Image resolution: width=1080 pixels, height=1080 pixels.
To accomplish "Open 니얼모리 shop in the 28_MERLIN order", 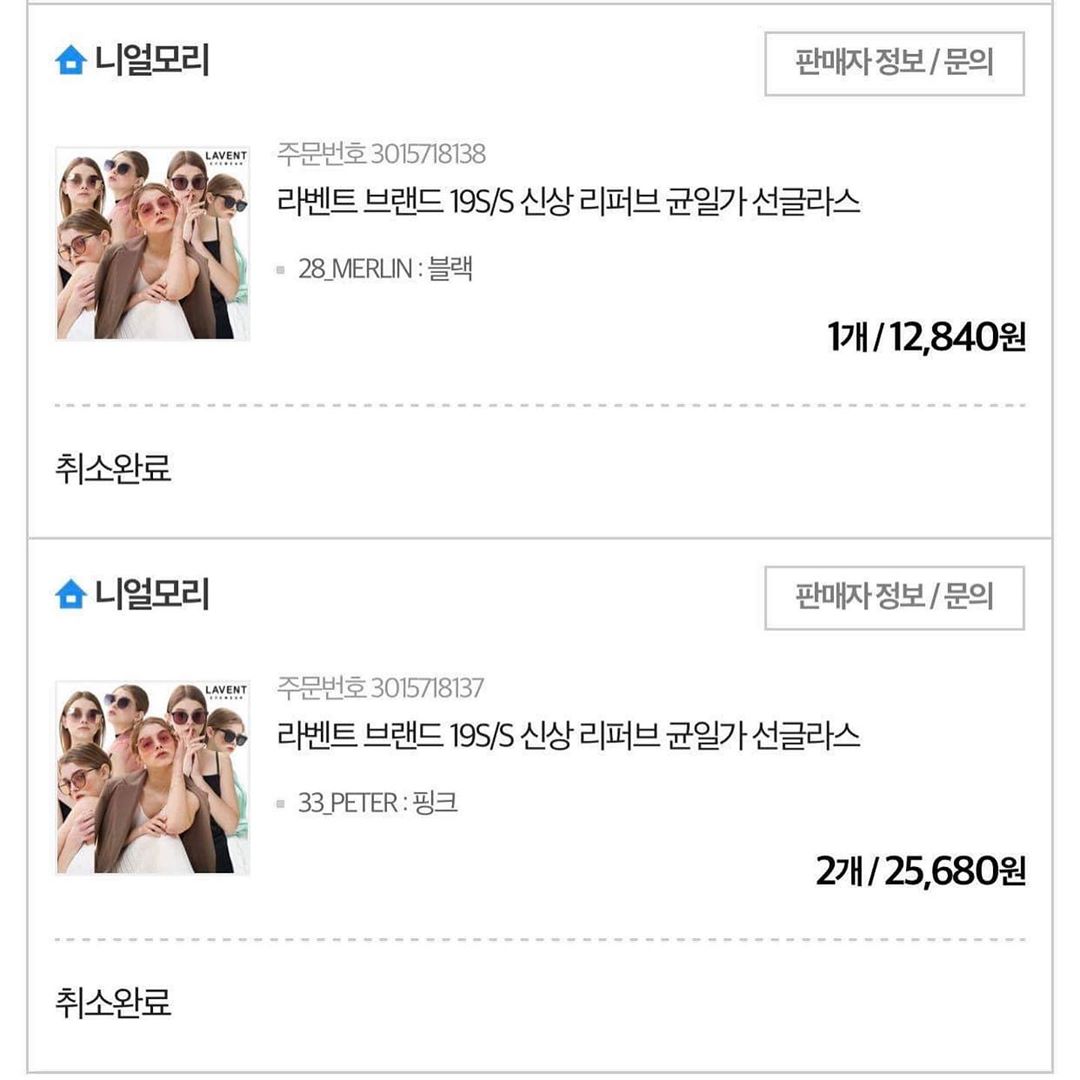I will click(x=133, y=61).
